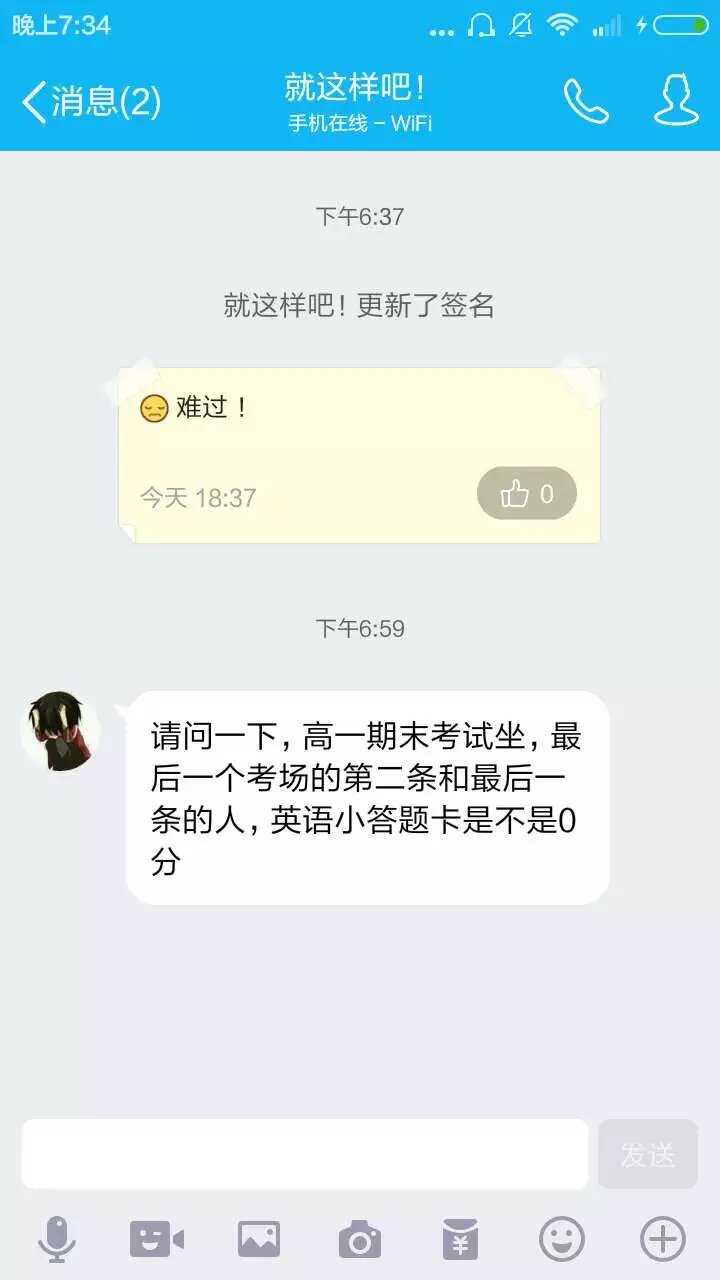The image size is (720, 1280).
Task: Record a voice message with the microphone
Action: [56, 1240]
